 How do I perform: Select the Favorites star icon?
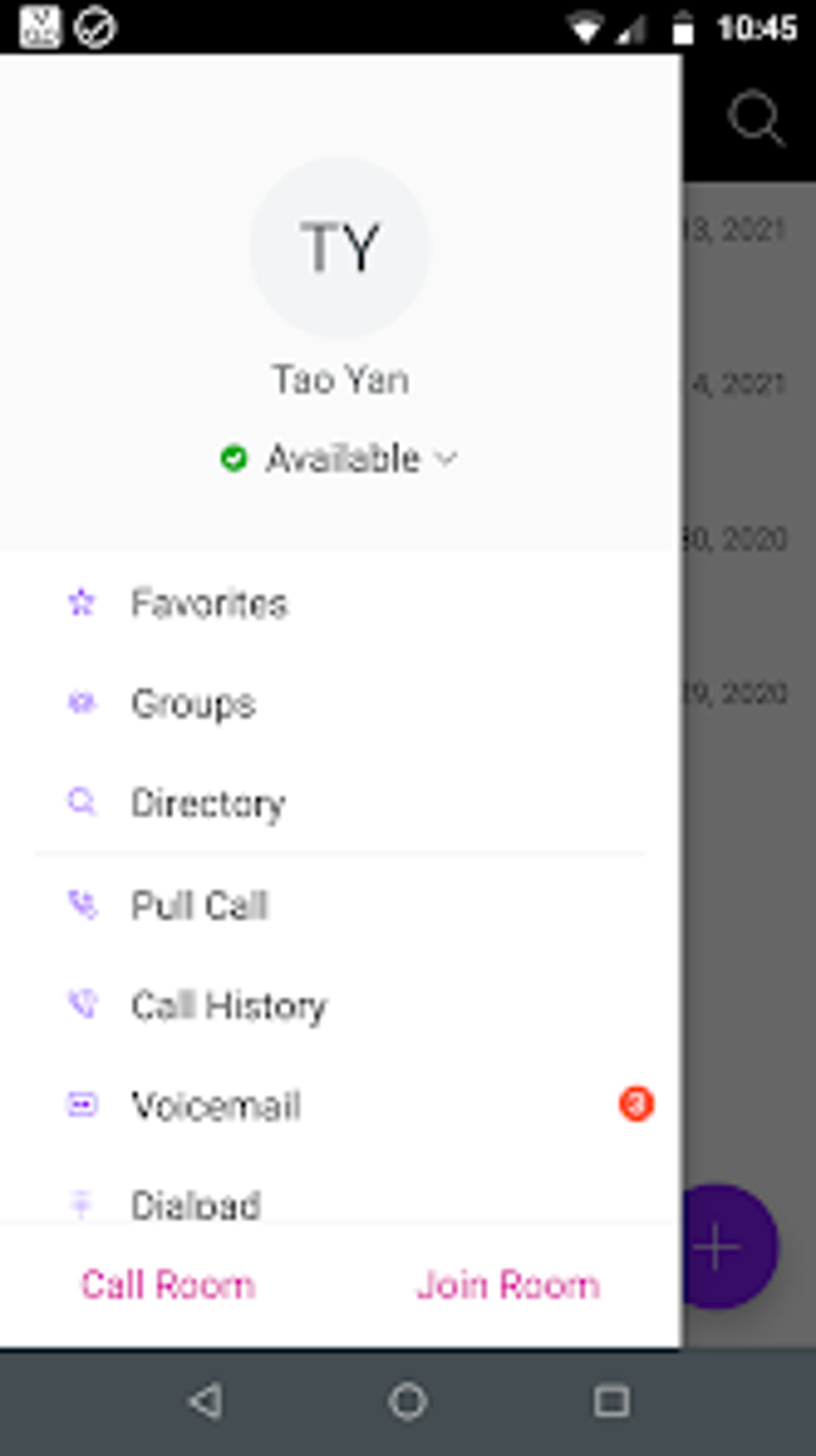82,602
